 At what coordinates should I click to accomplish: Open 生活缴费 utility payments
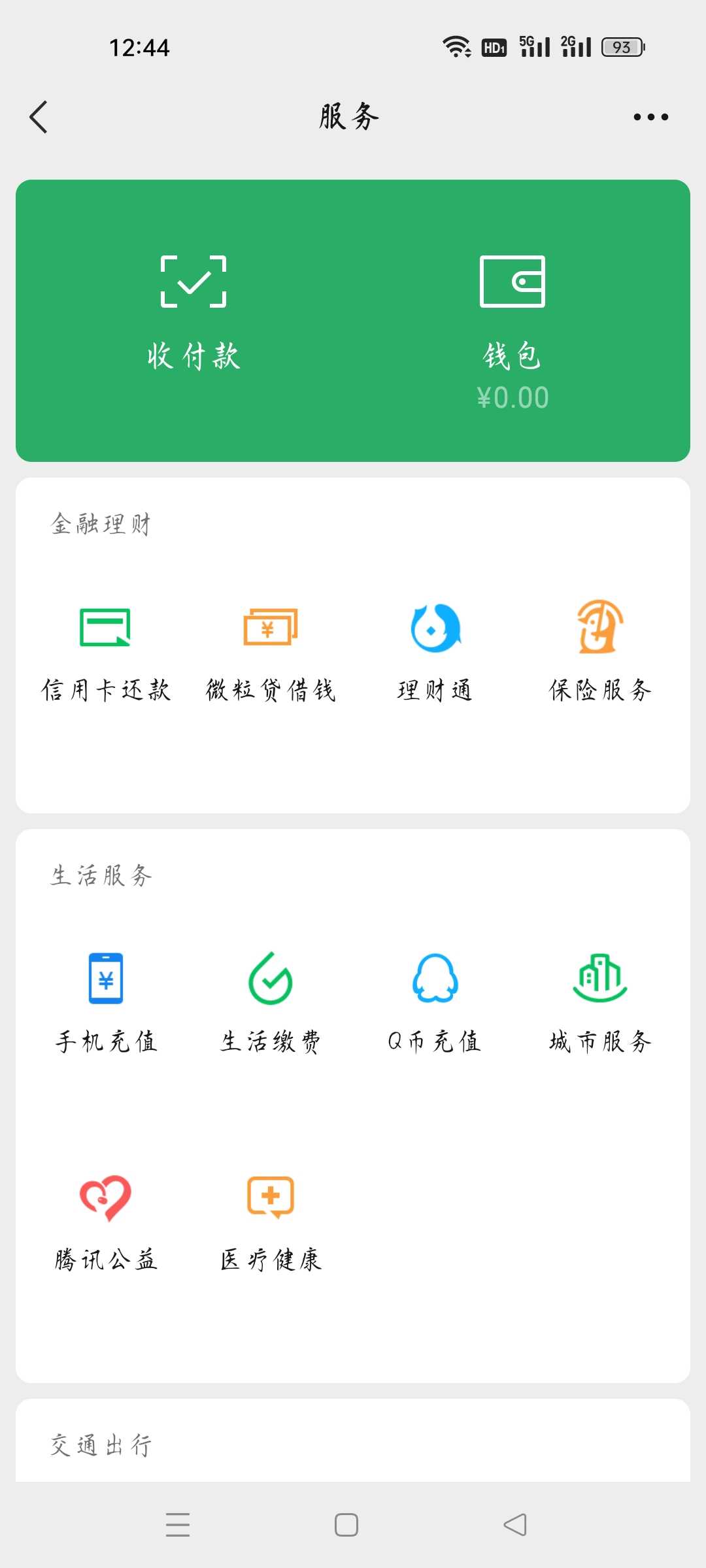pyautogui.click(x=271, y=1003)
